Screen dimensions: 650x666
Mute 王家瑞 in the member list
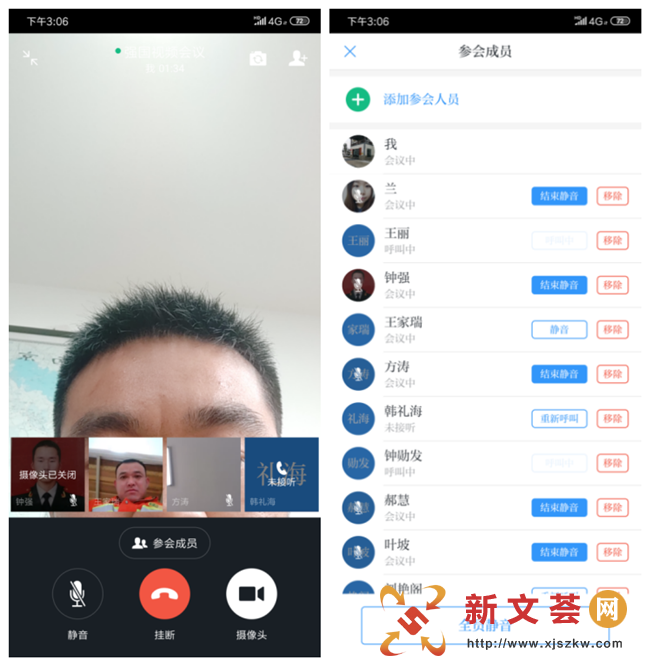point(558,330)
